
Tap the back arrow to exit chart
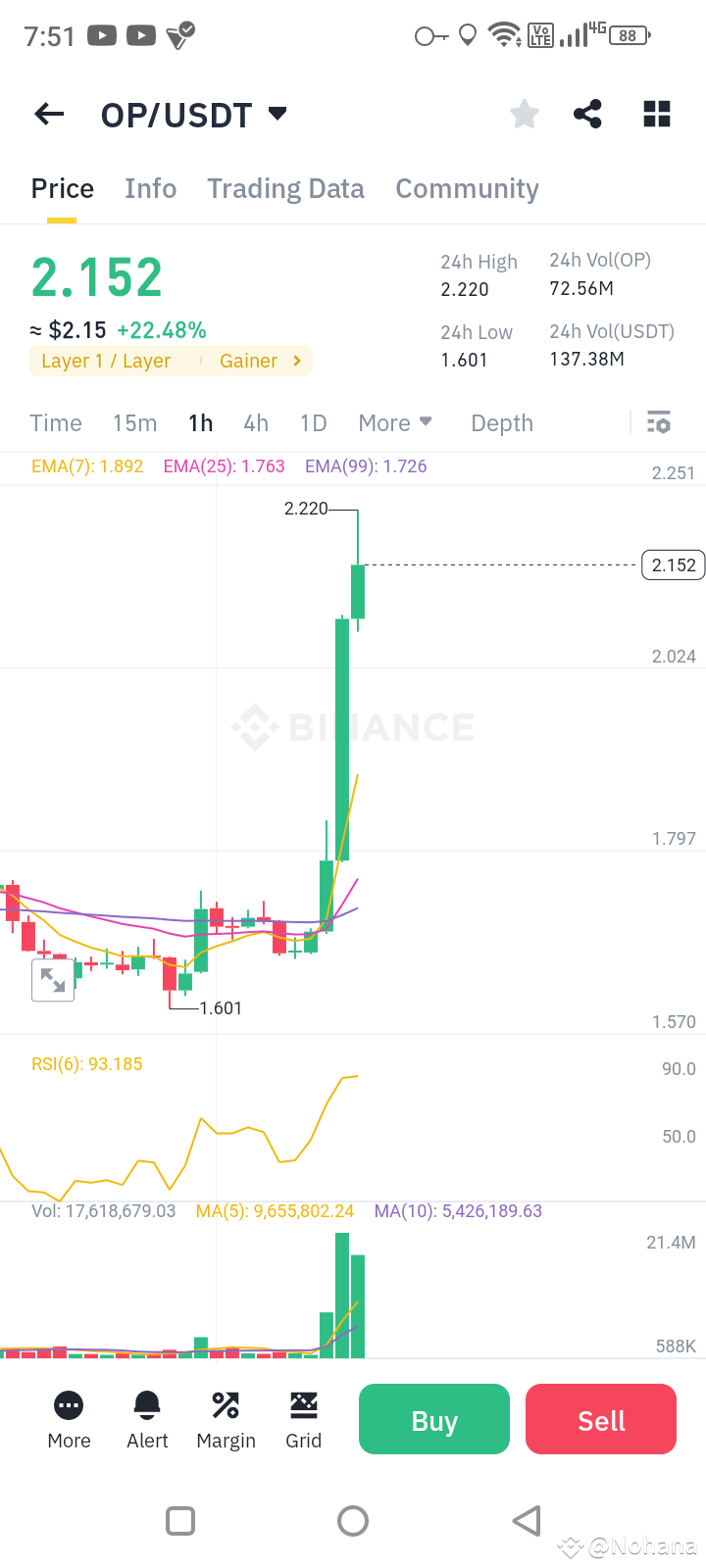pyautogui.click(x=48, y=114)
